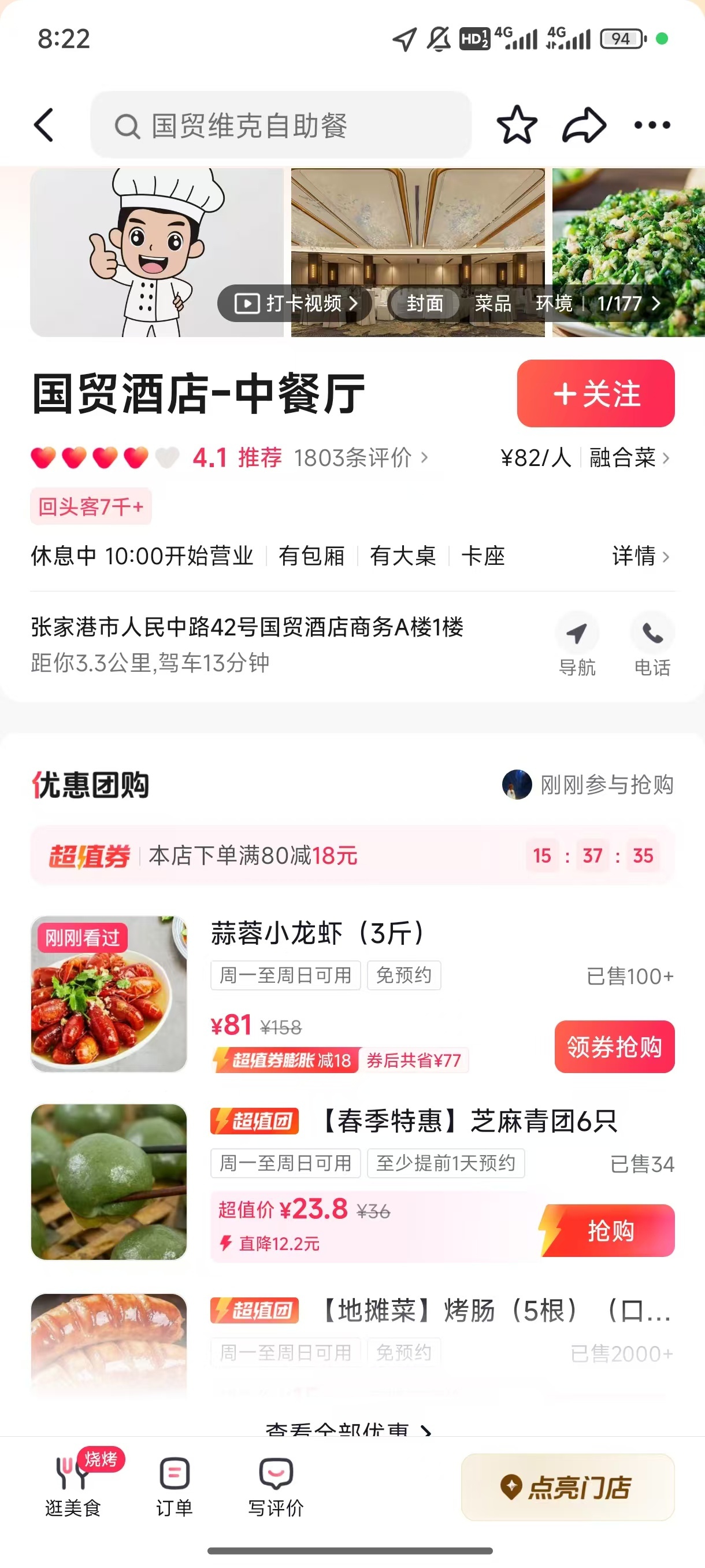Switch photo gallery to 菜品
The image size is (705, 1568).
pos(493,303)
